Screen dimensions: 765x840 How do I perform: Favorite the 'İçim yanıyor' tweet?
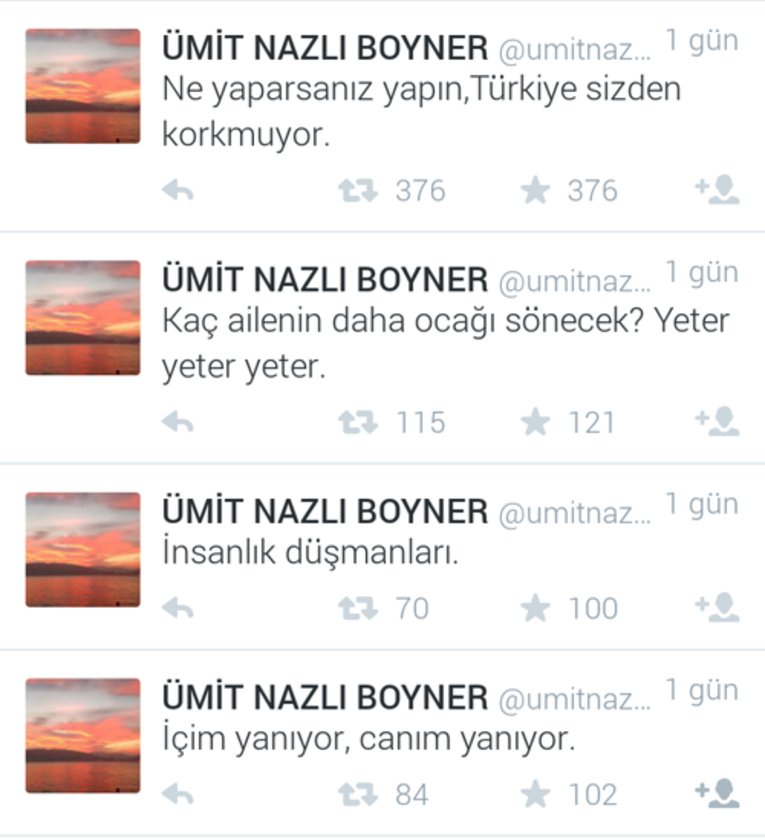tap(537, 795)
